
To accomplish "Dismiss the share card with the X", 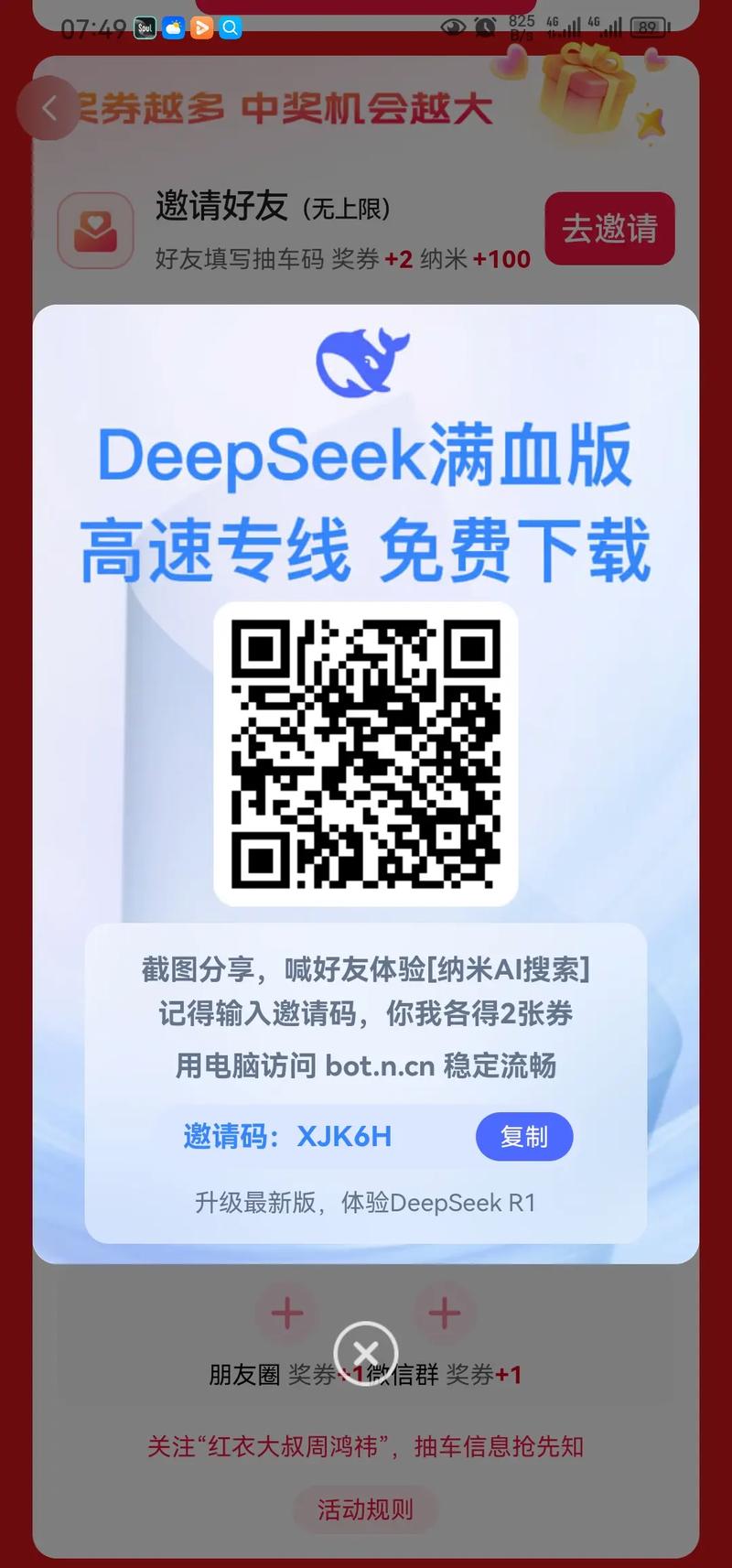I will click(x=366, y=1352).
